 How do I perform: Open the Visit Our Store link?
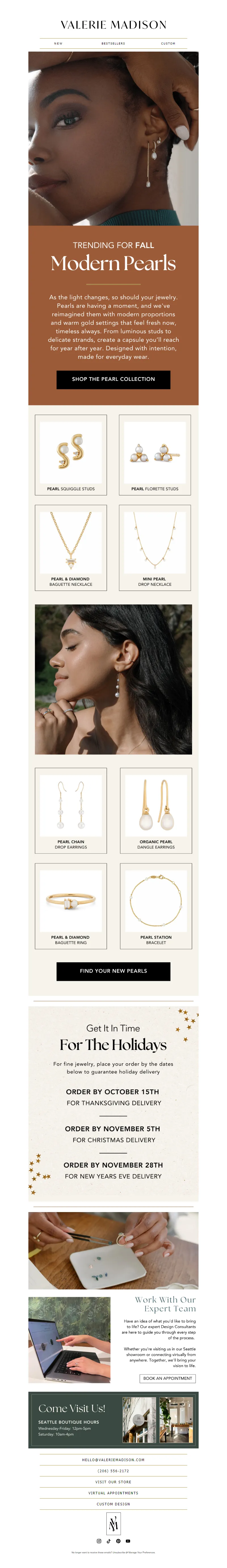pos(113,1482)
